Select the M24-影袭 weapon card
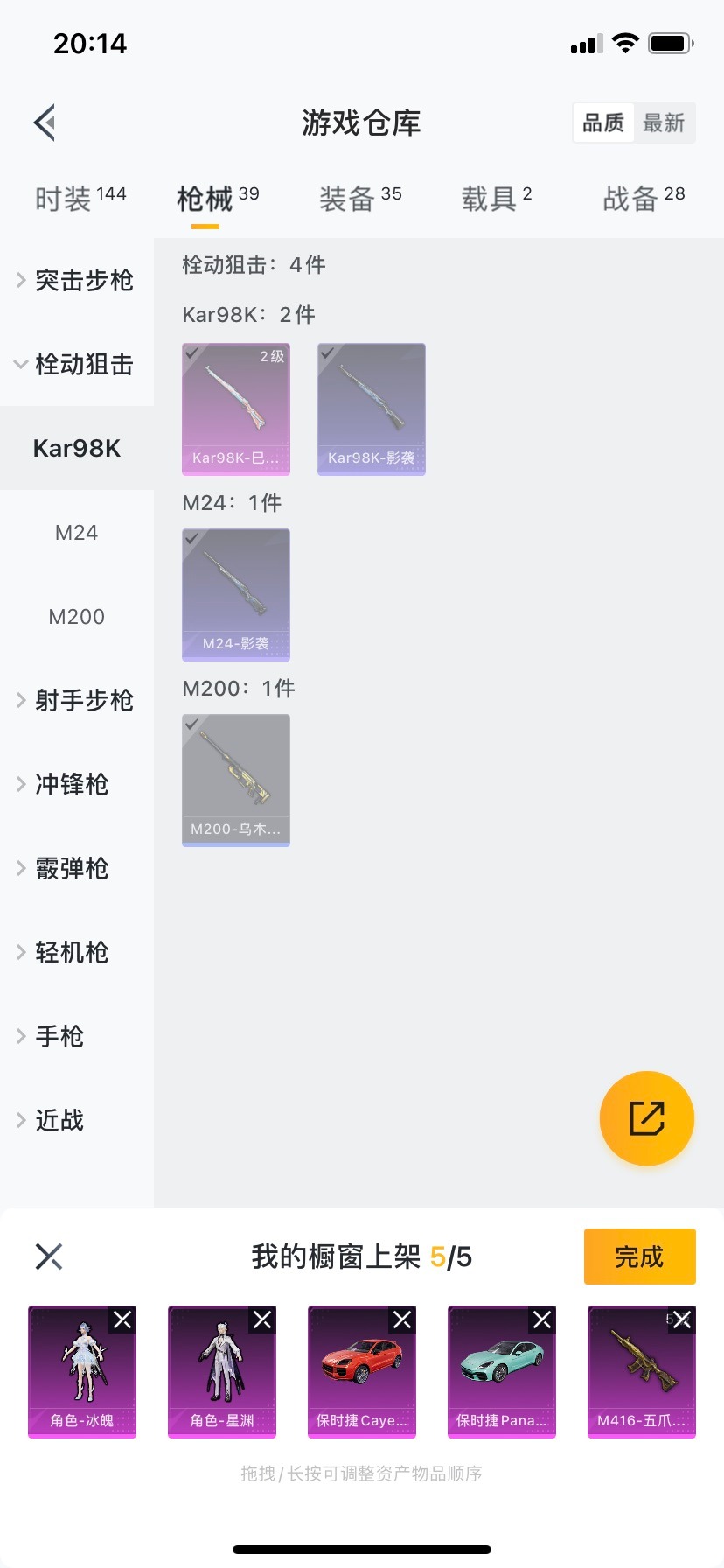 point(236,595)
